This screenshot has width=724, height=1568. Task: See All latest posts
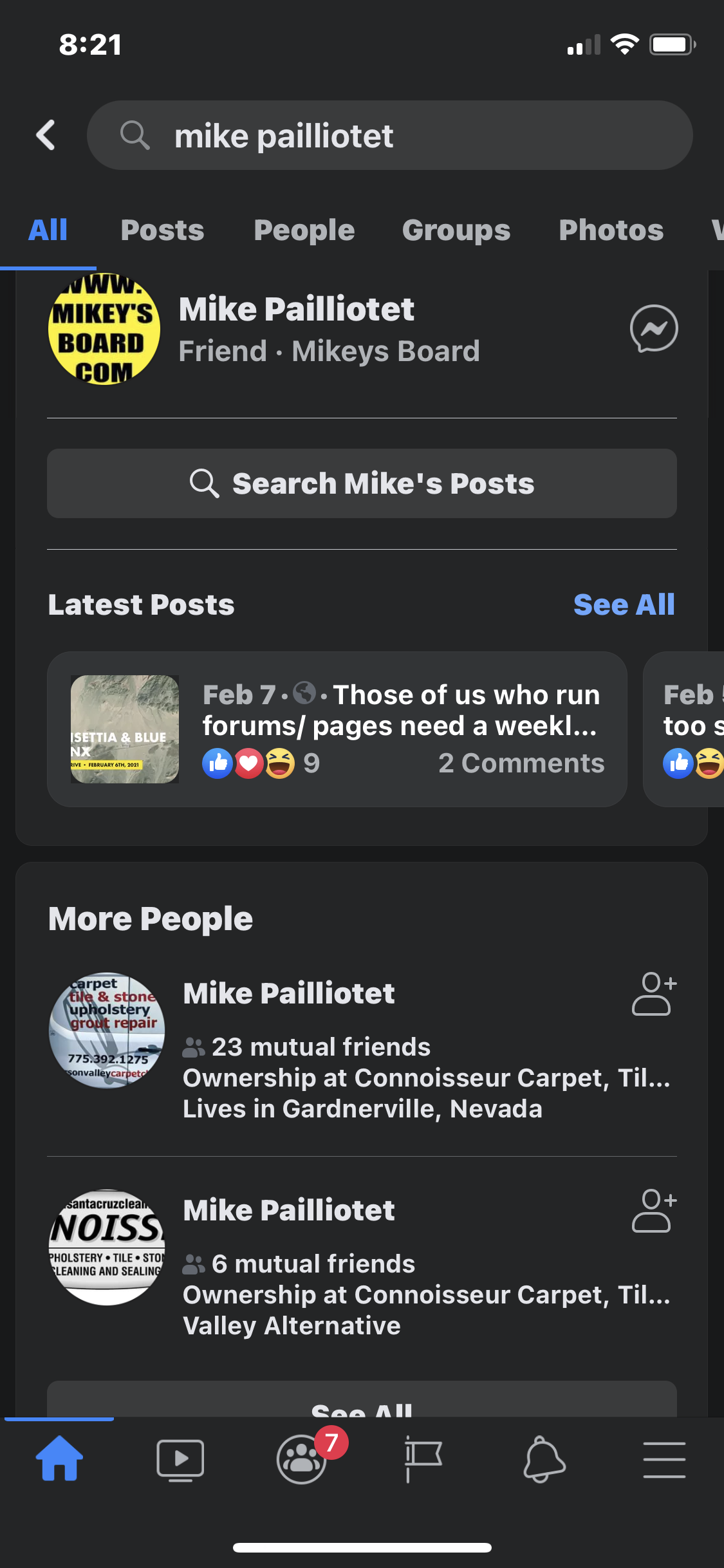tap(624, 604)
